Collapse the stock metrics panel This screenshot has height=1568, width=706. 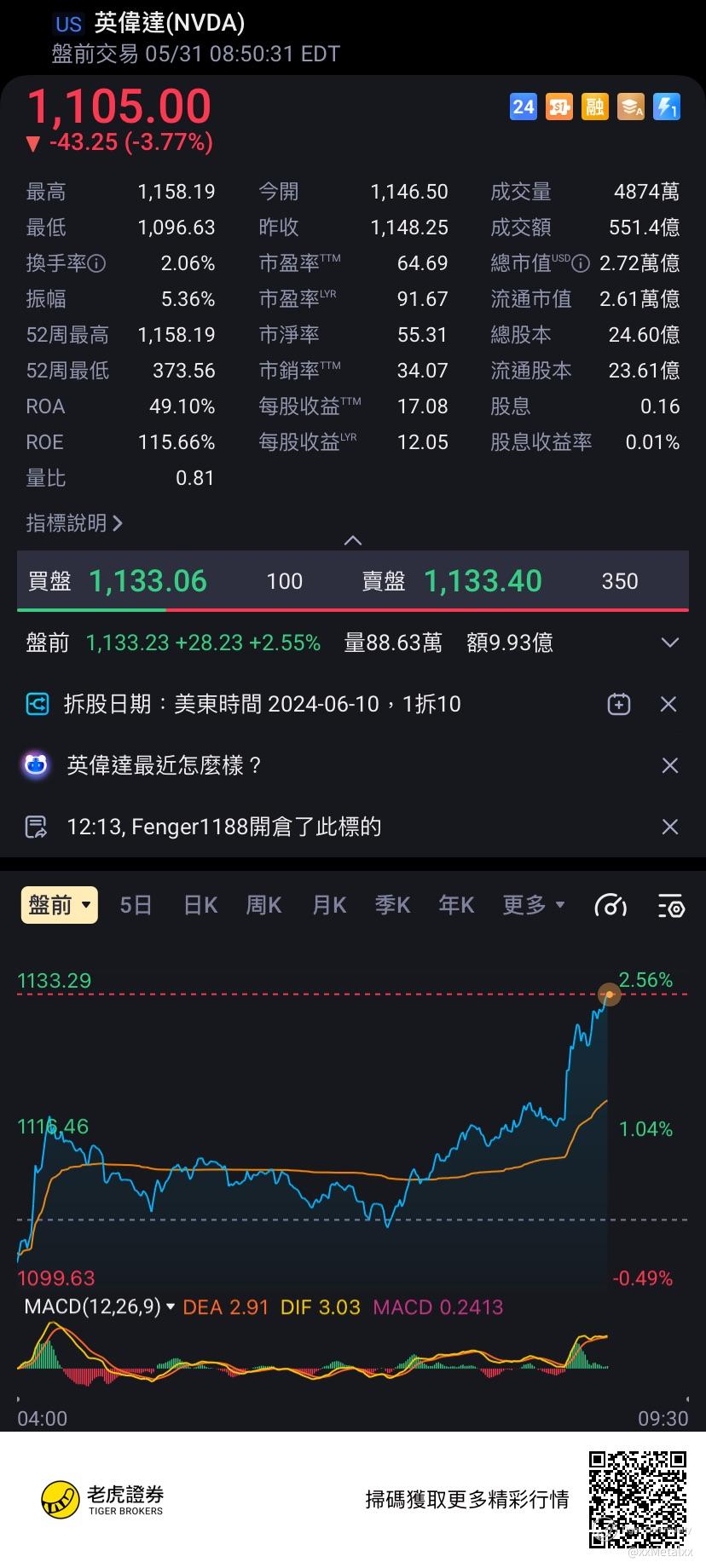coord(352,540)
